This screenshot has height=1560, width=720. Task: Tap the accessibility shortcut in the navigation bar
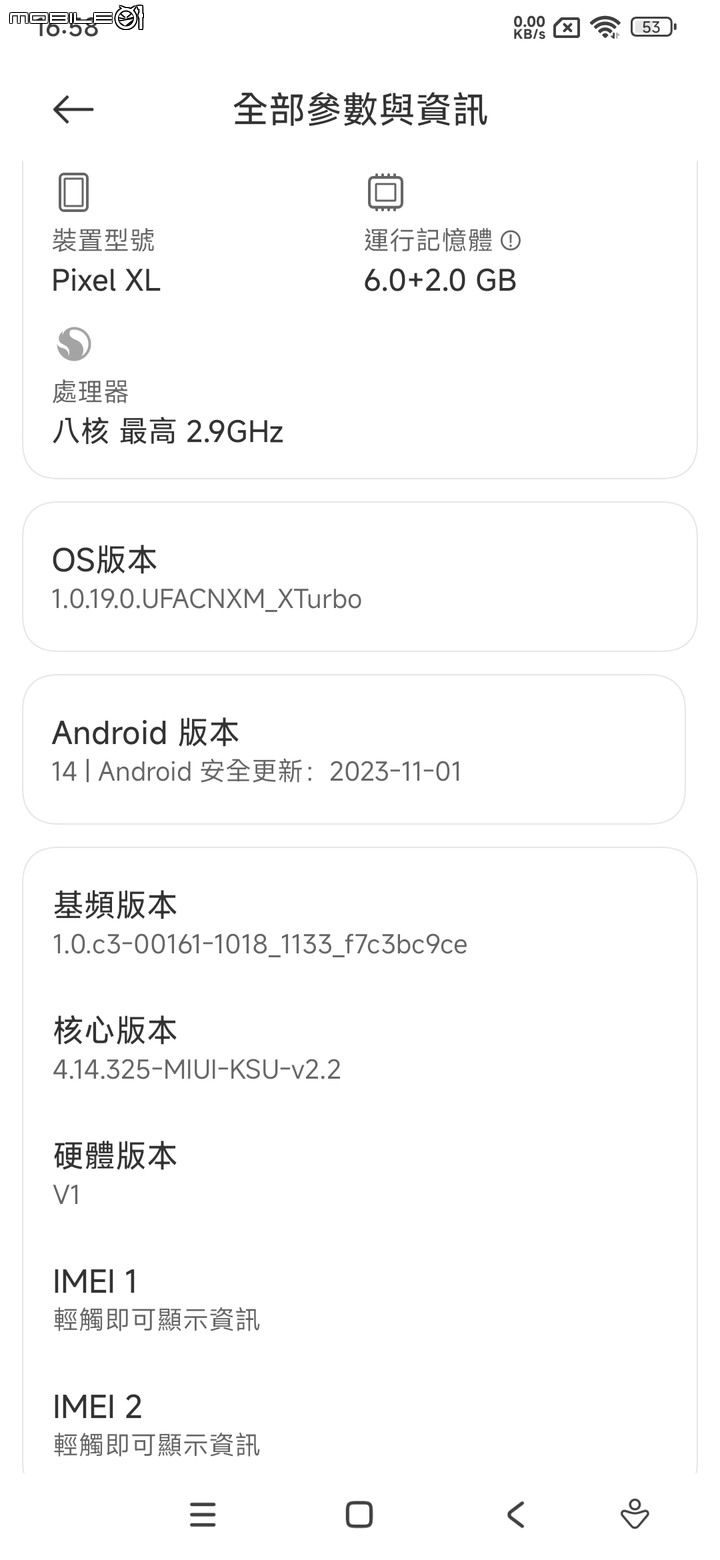pos(635,1515)
